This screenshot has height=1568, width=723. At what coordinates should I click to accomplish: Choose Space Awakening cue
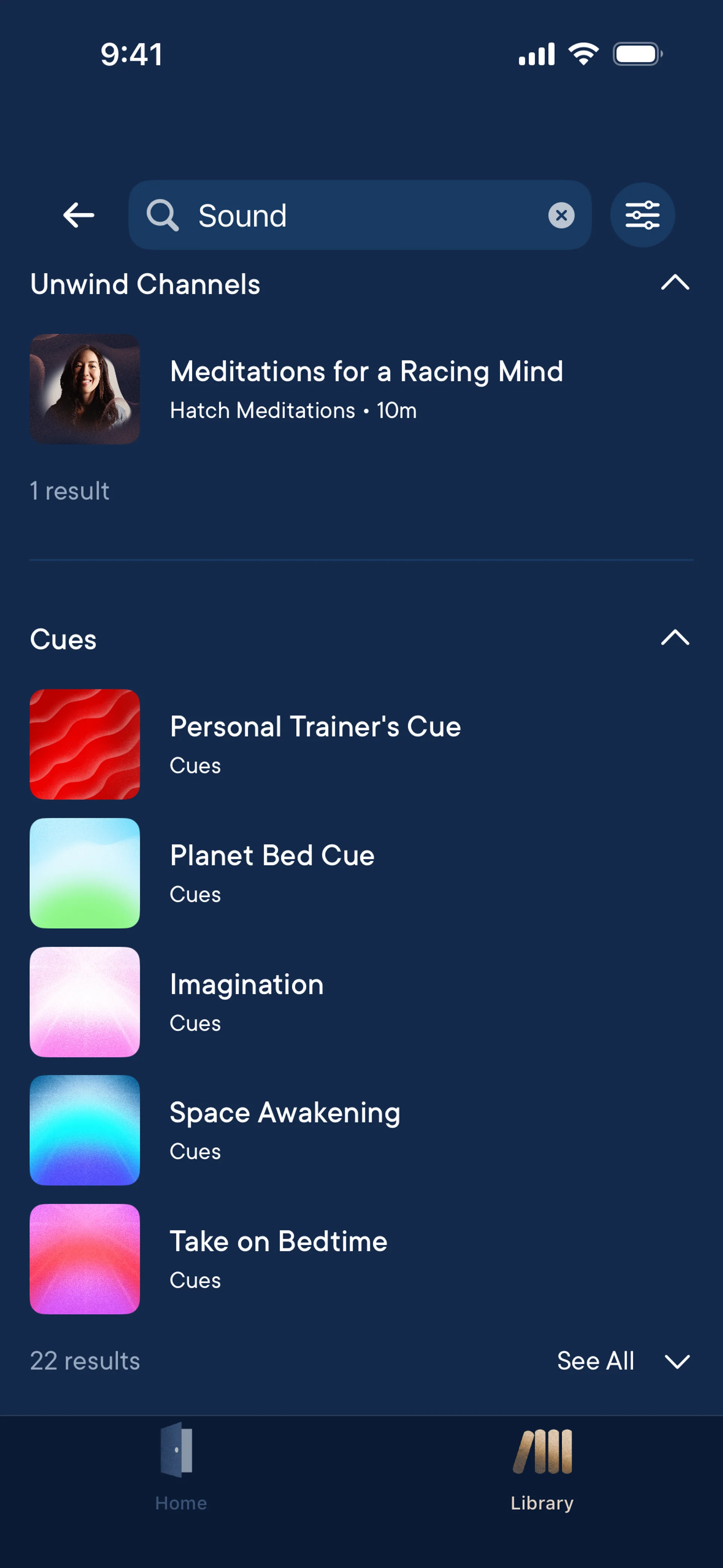[x=284, y=1130]
